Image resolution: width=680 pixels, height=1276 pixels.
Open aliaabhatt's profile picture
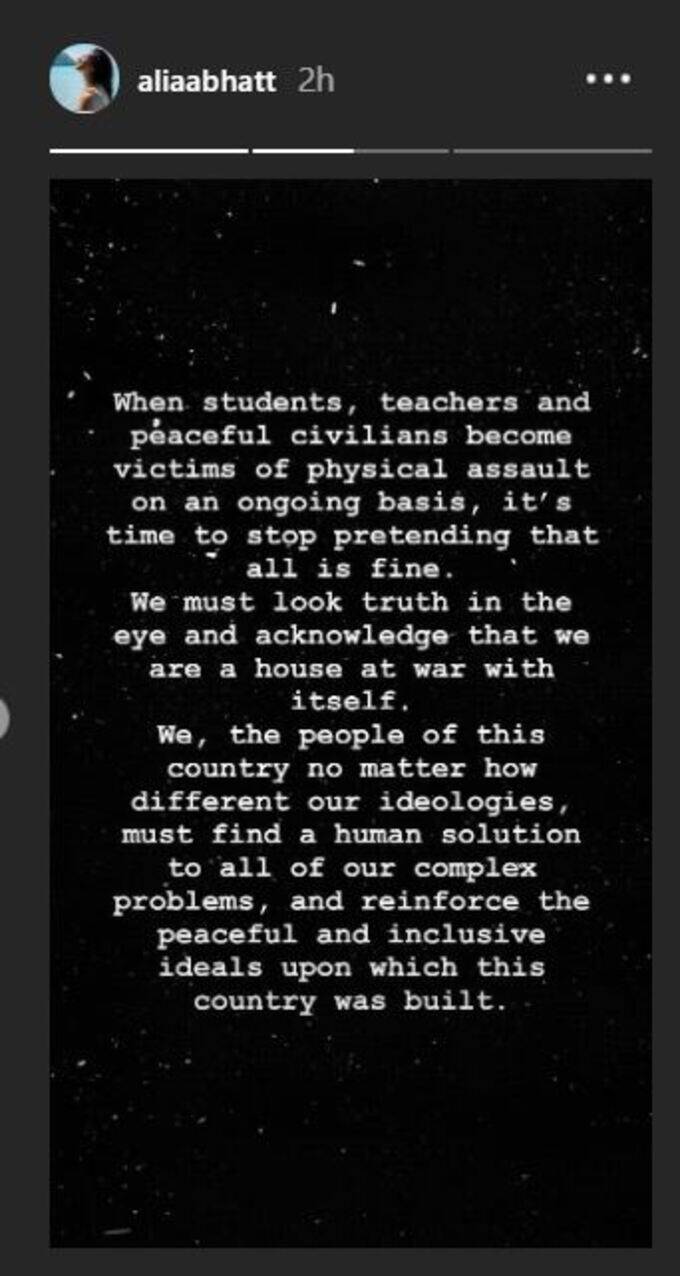[x=84, y=79]
